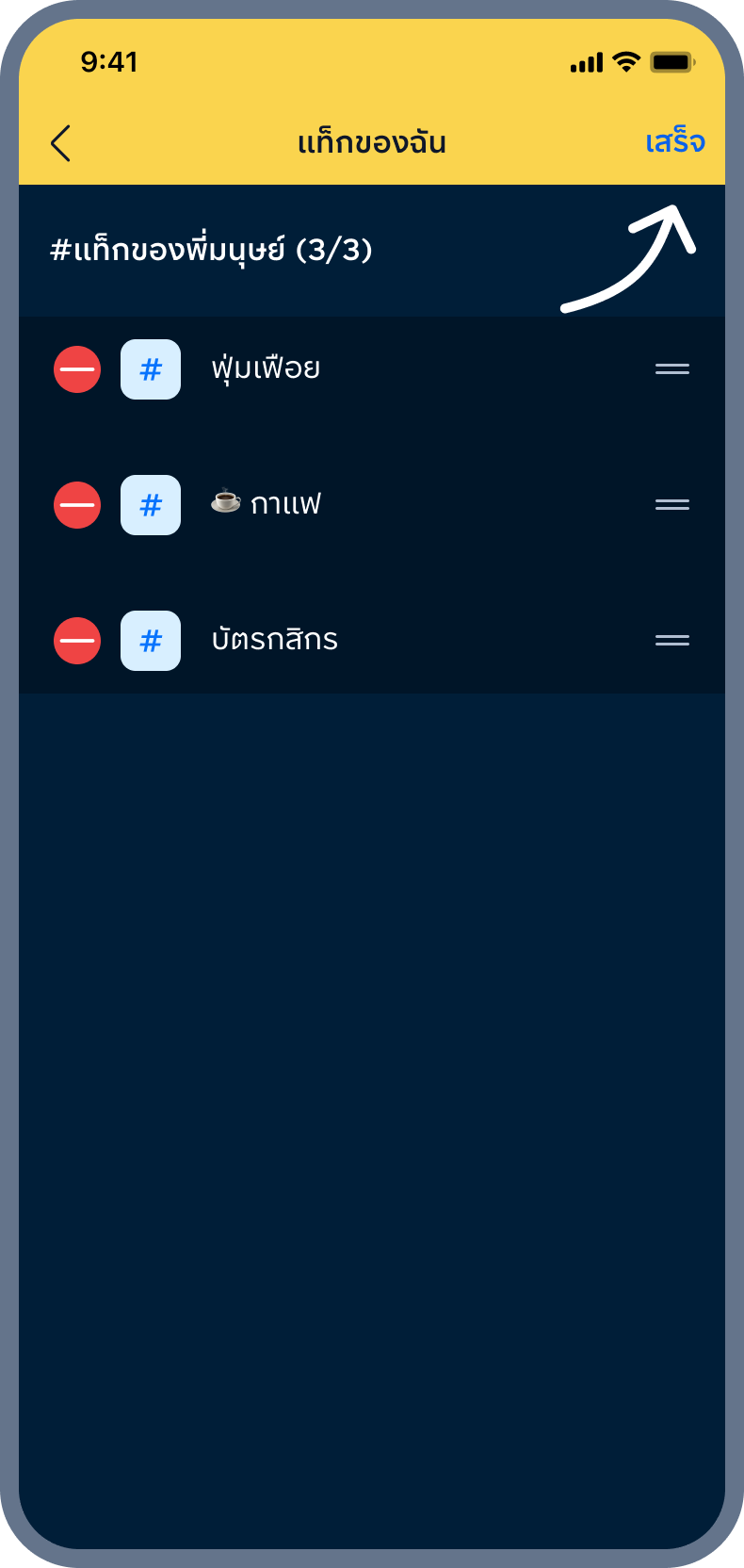
Task: Remove the กาแฟ tag with red minus
Action: (77, 505)
